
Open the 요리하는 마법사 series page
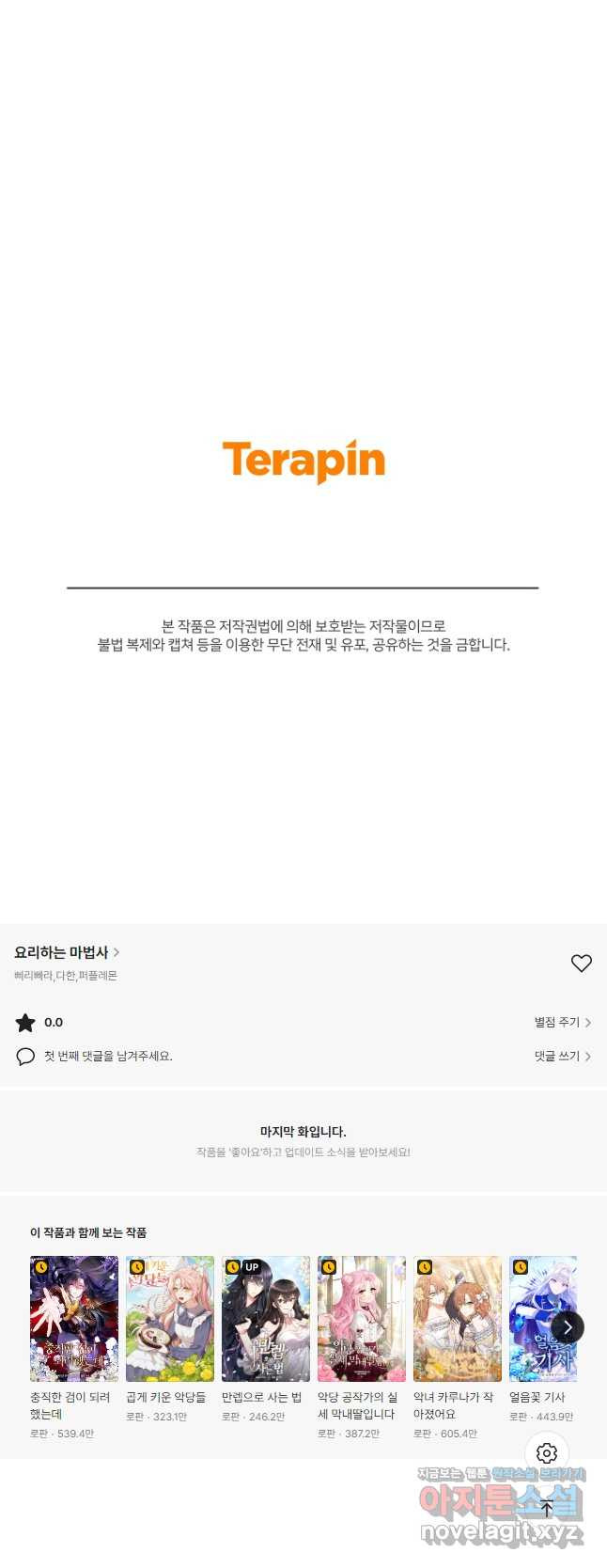[66, 952]
